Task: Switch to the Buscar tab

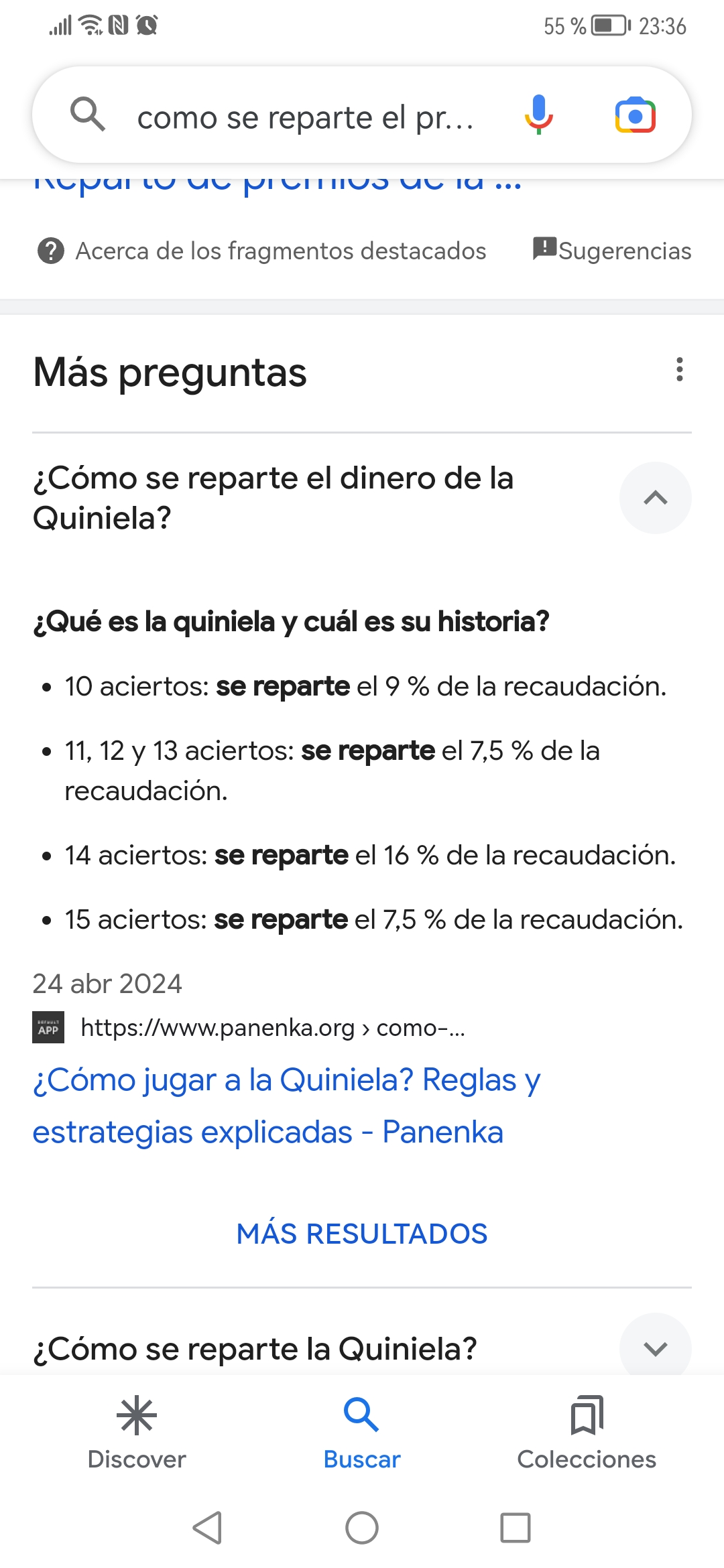Action: click(362, 1433)
